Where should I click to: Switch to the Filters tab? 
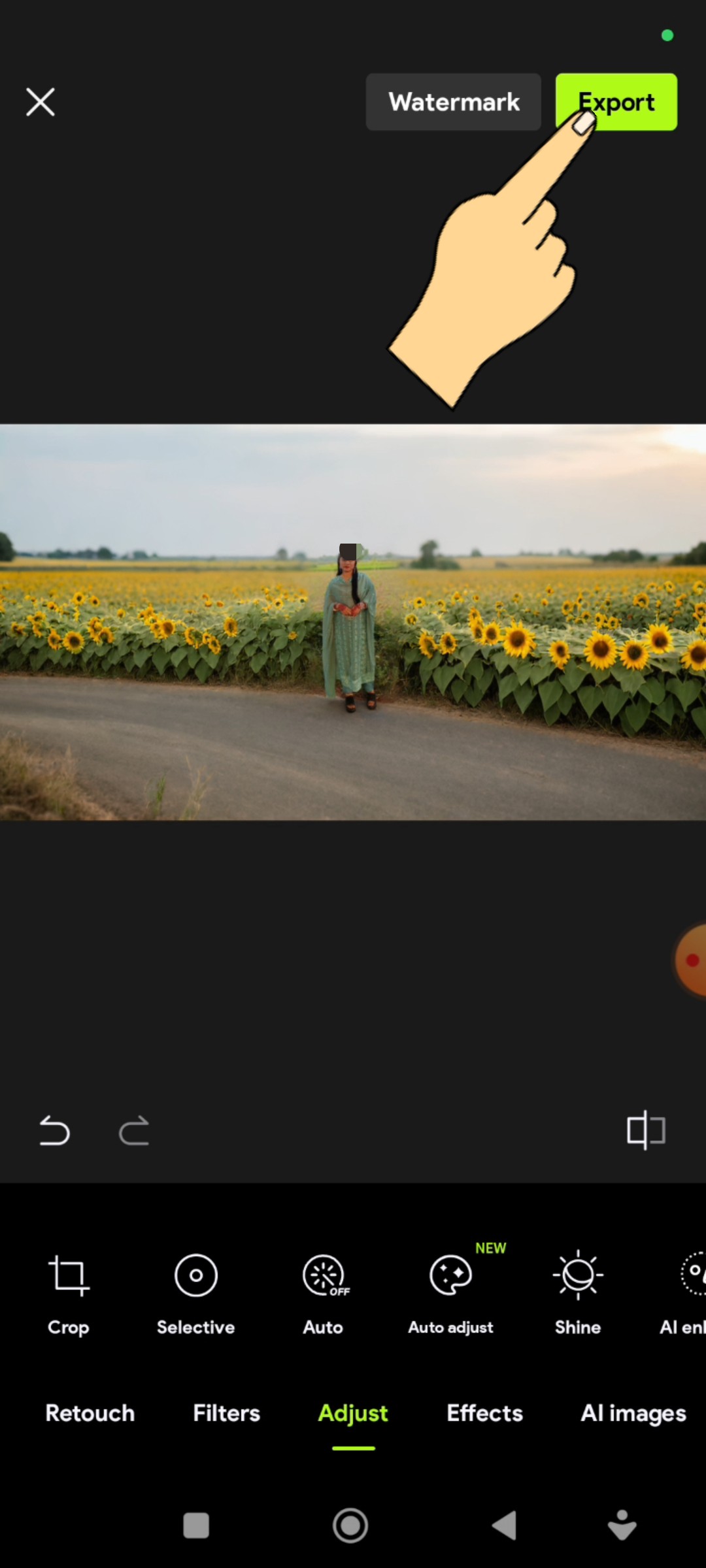(226, 1413)
